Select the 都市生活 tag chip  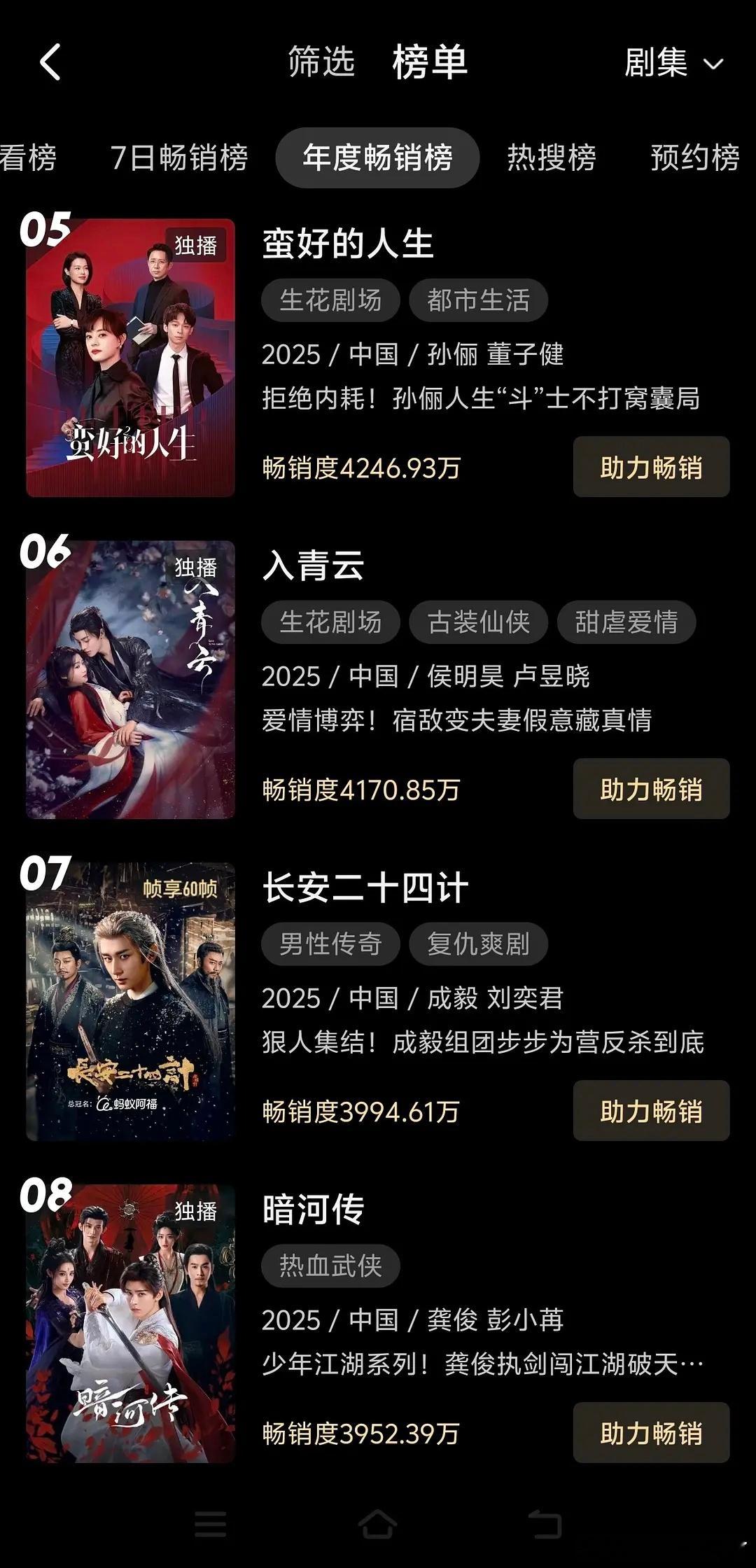tap(478, 300)
